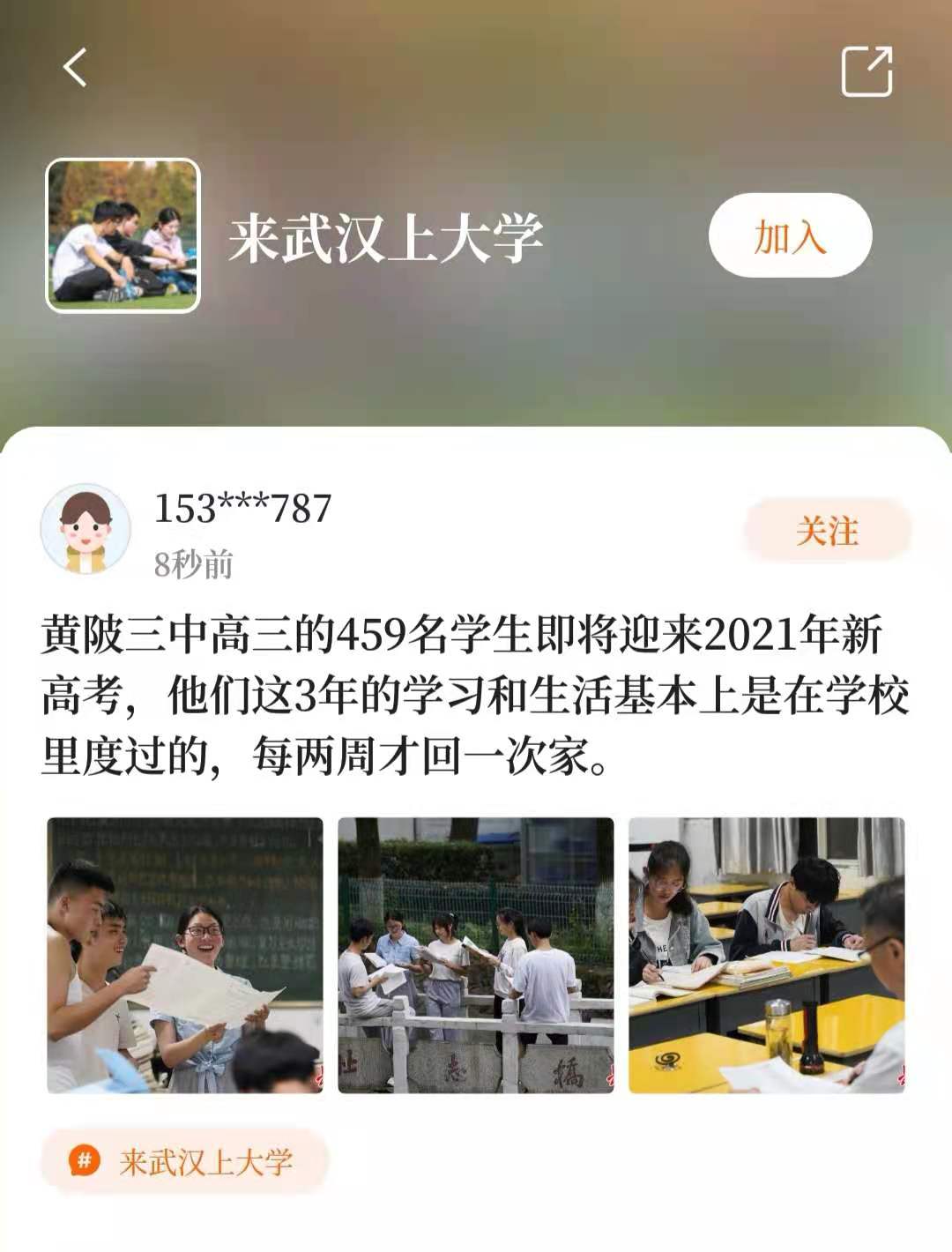Join the 来武汉上大学 topic with 加入
952x1252 pixels.
pos(790,236)
